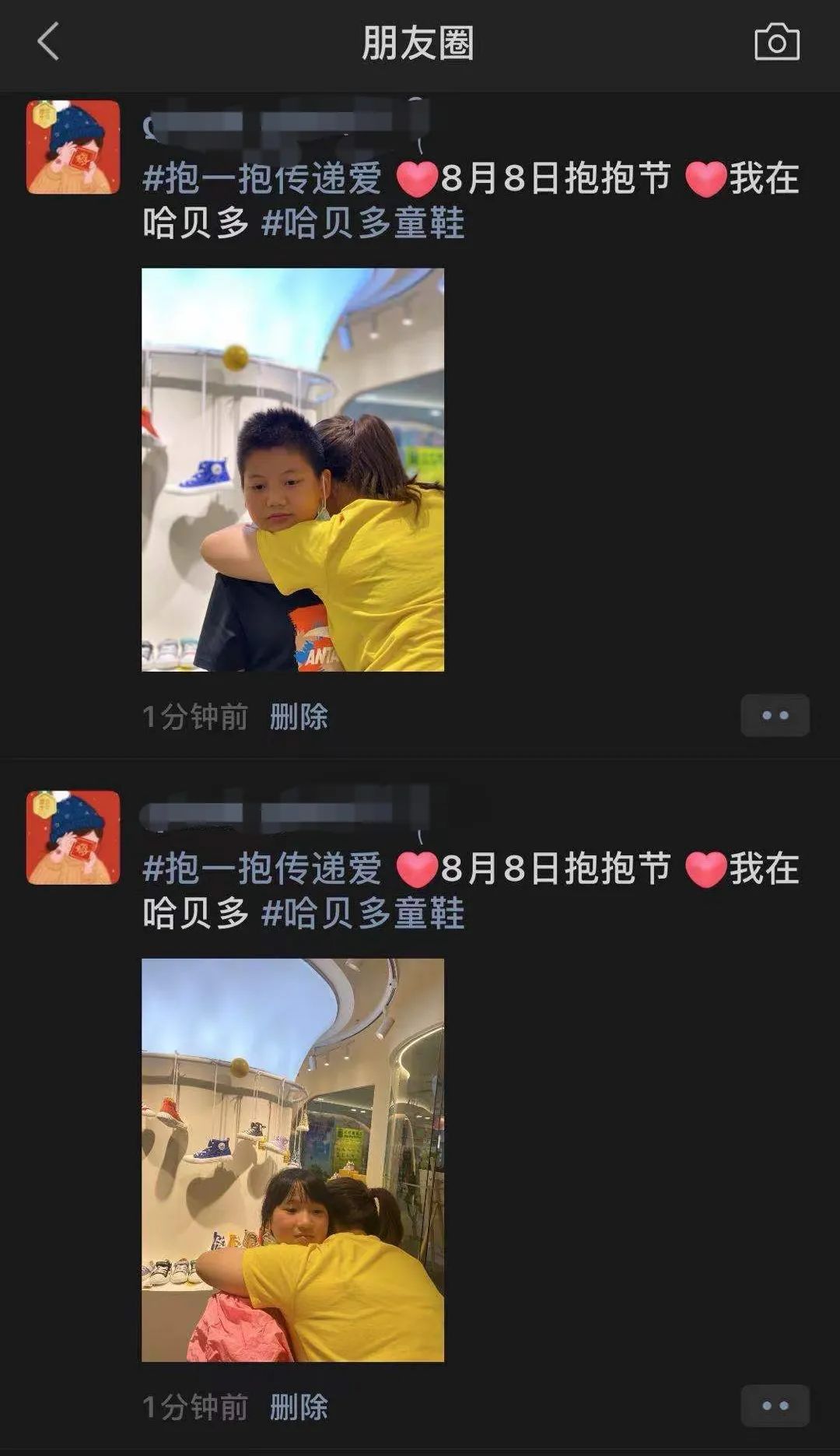Open the camera to post a moment

click(776, 42)
